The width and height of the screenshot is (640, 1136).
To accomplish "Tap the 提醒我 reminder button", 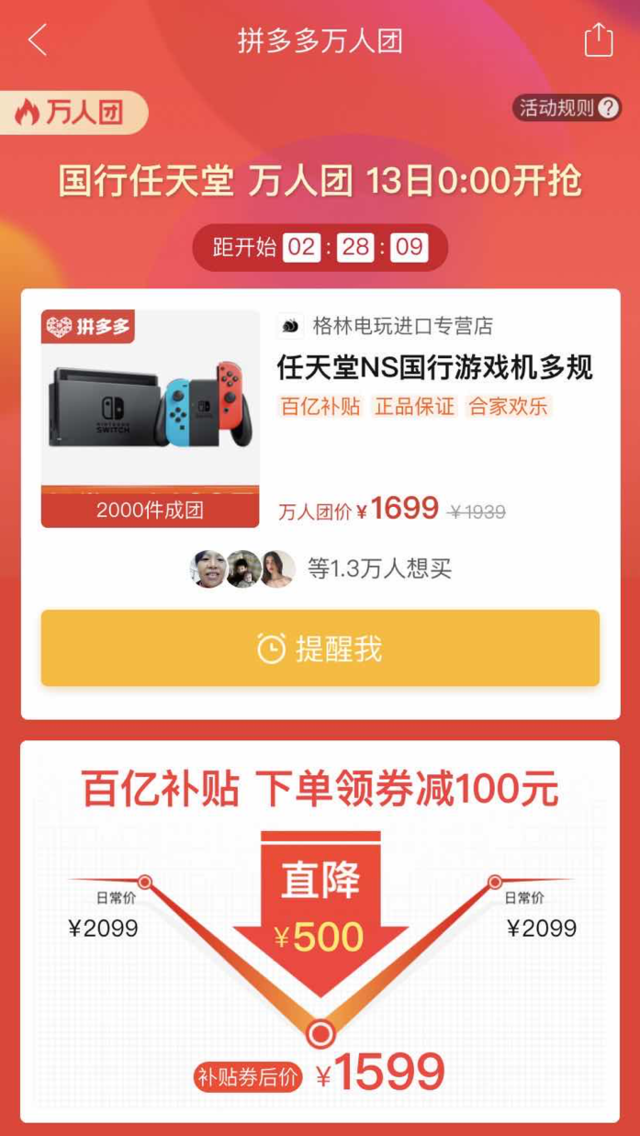I will 320,648.
